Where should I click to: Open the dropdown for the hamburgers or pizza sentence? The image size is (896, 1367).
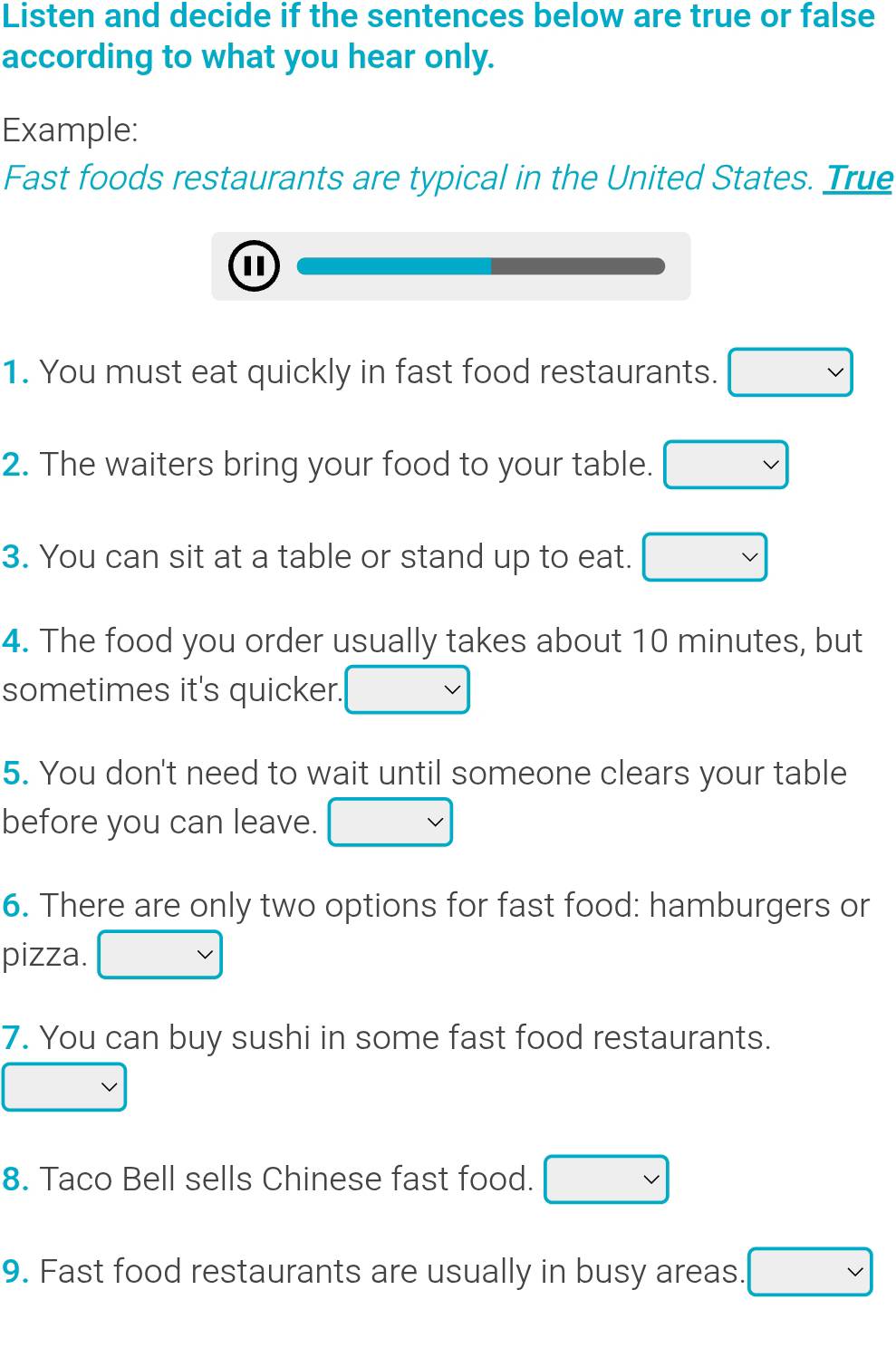point(159,955)
